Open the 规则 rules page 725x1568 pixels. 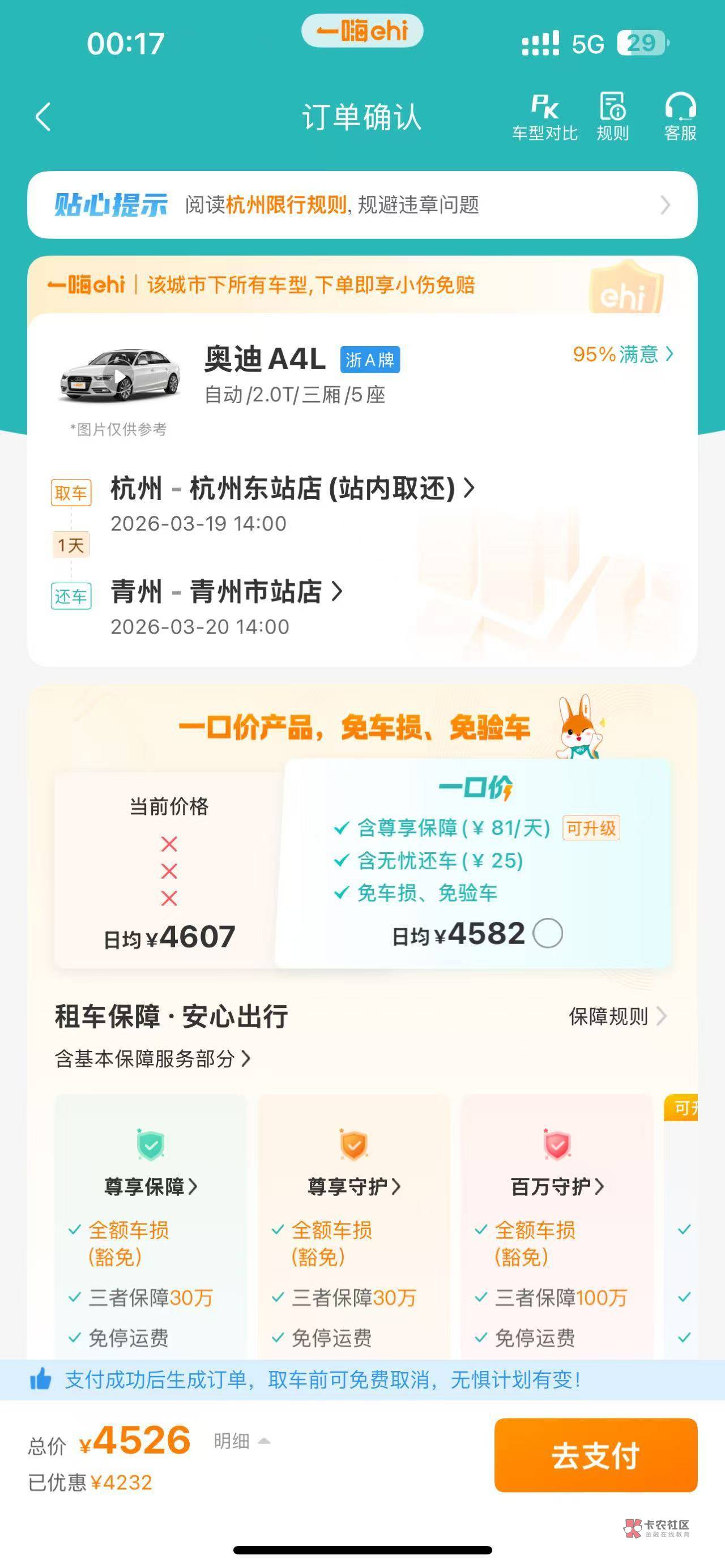click(612, 117)
